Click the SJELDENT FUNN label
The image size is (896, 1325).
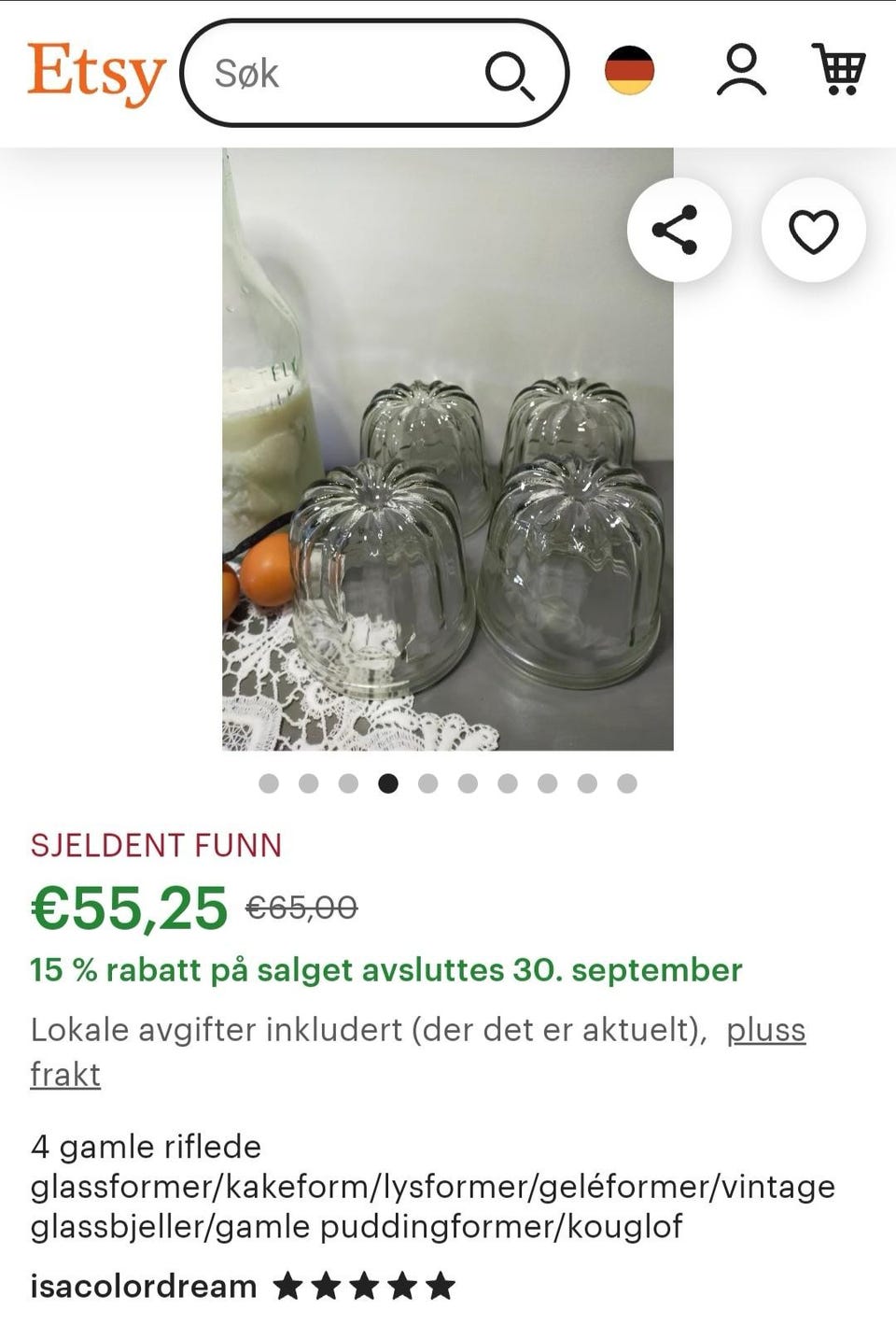(x=155, y=846)
